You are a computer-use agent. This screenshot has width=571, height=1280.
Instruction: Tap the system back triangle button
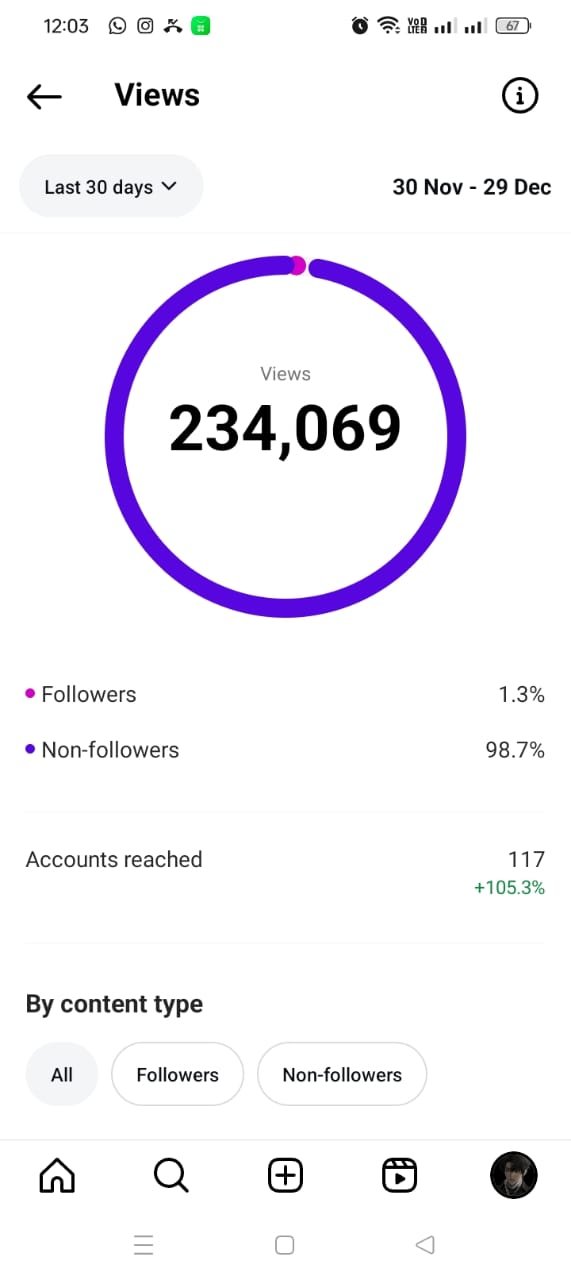point(425,1244)
